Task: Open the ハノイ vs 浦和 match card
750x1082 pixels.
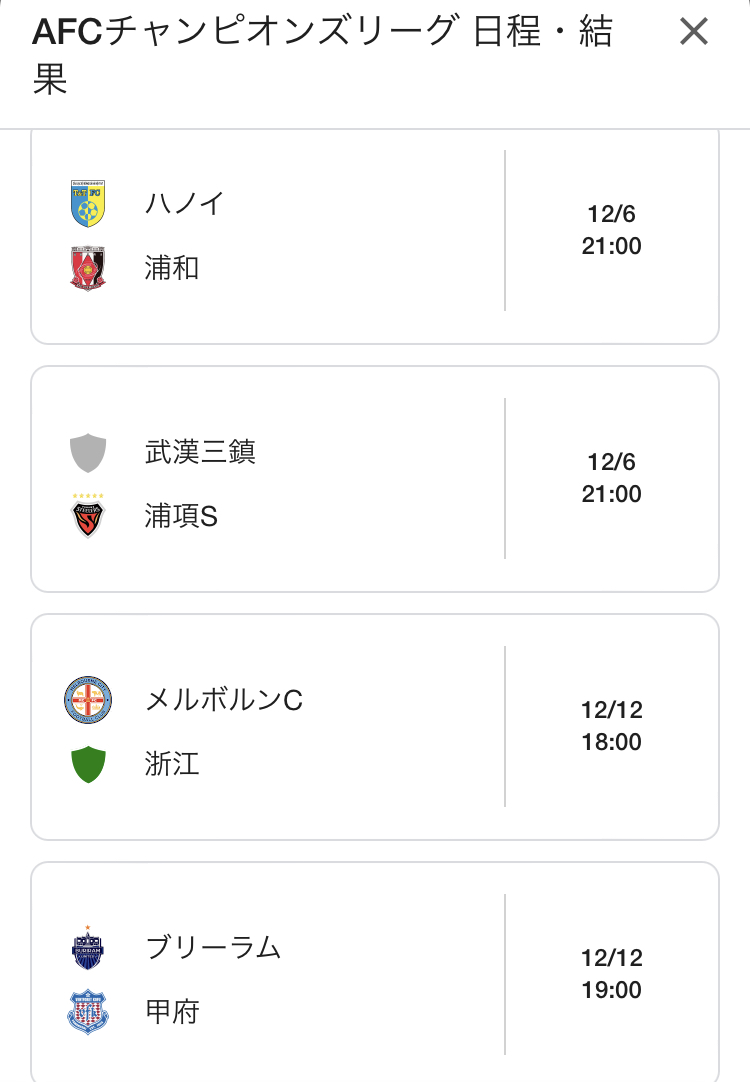Action: (x=375, y=236)
